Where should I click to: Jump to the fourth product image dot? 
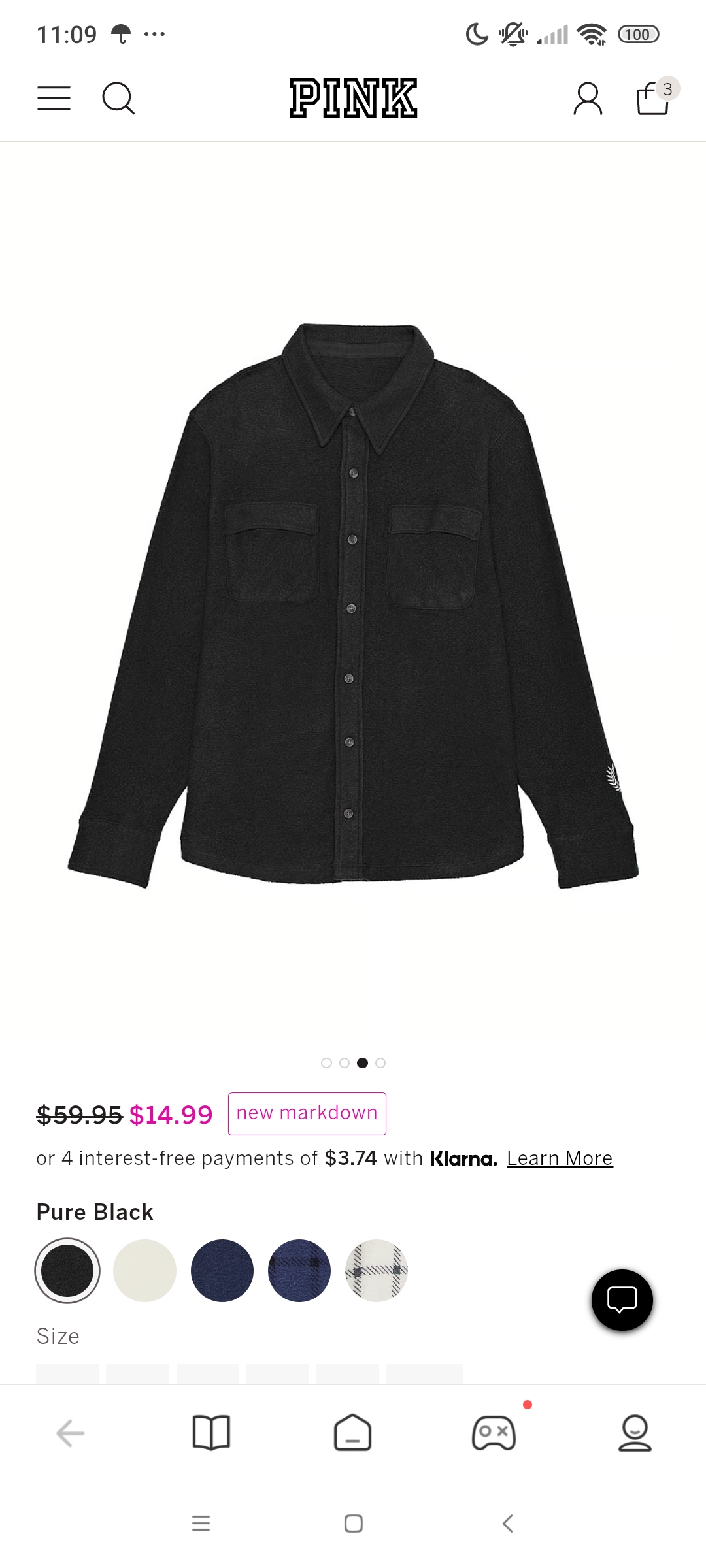380,1063
